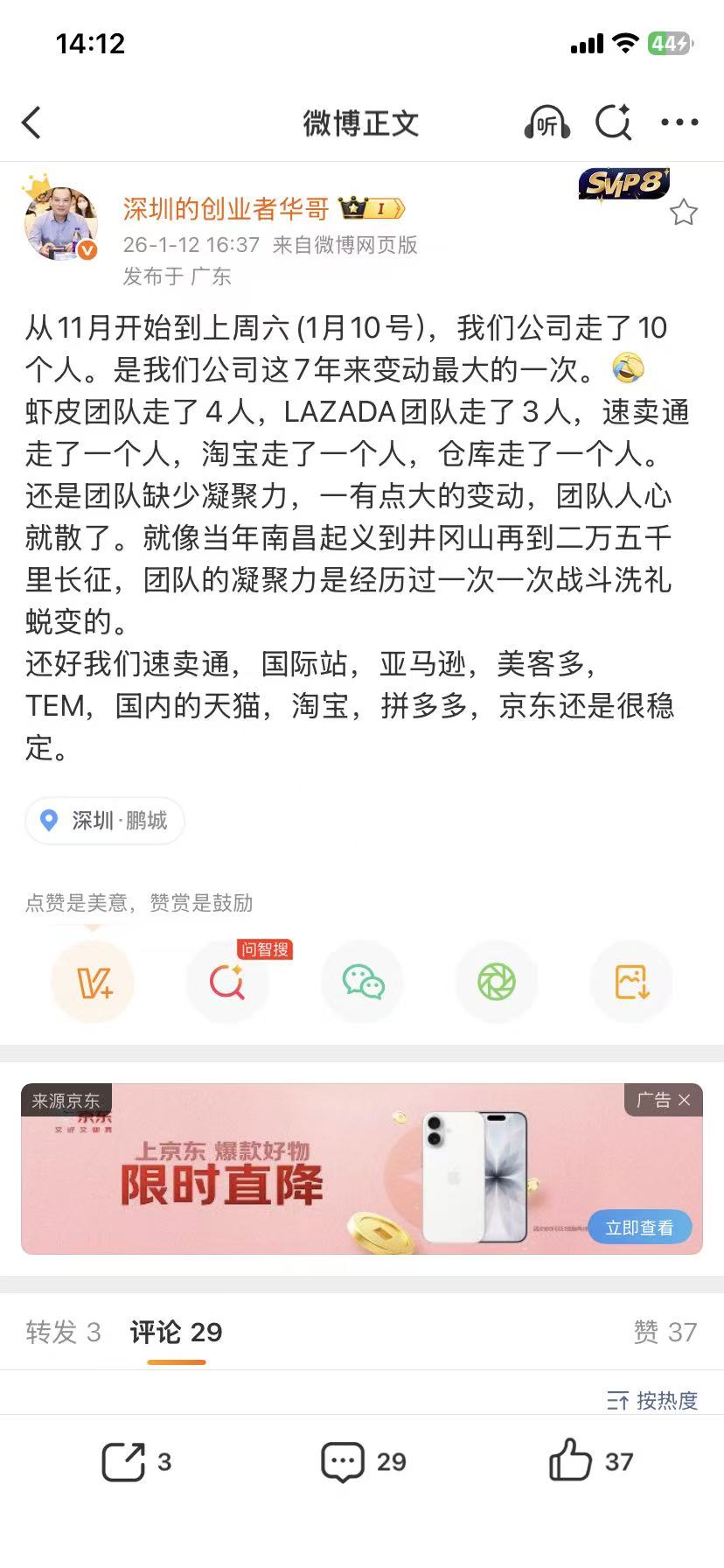Tap 立即查看 on the JD ad
The image size is (724, 1568).
(639, 1228)
